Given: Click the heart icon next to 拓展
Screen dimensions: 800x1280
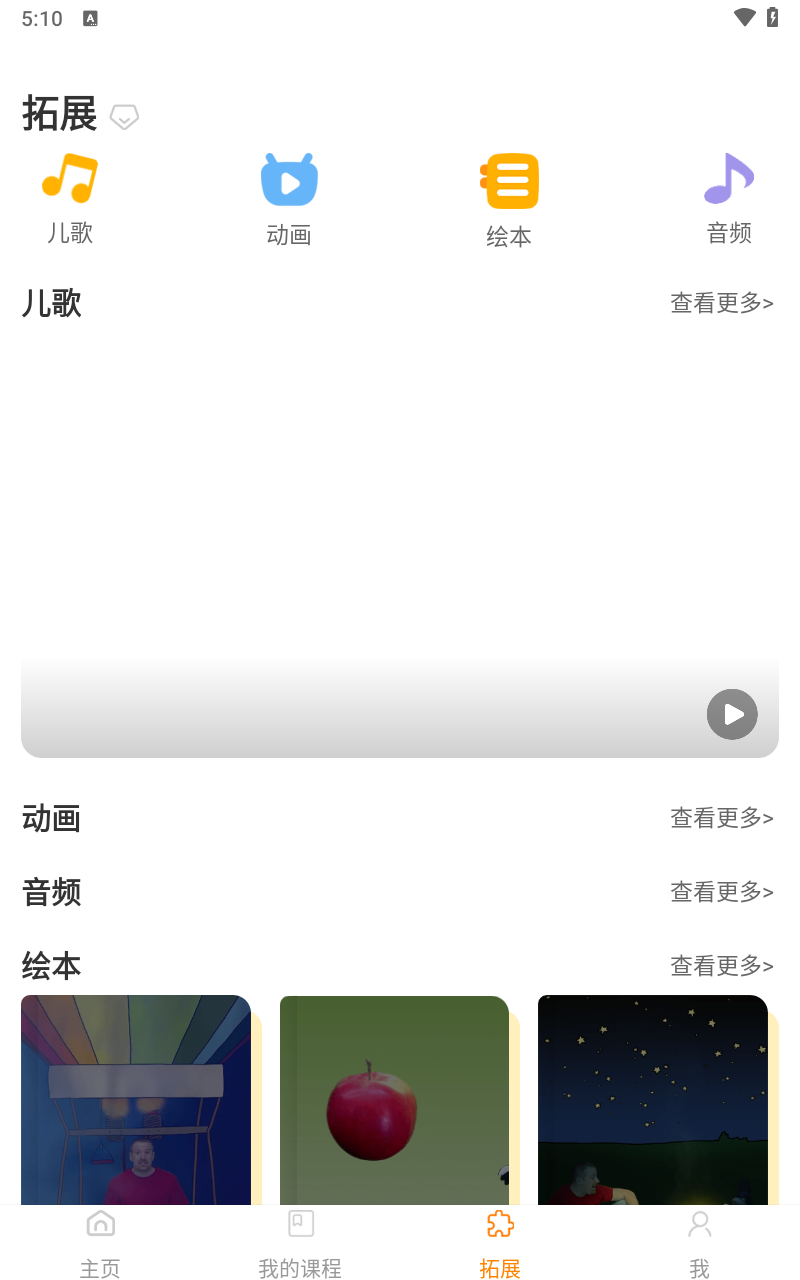Looking at the screenshot, I should point(124,117).
